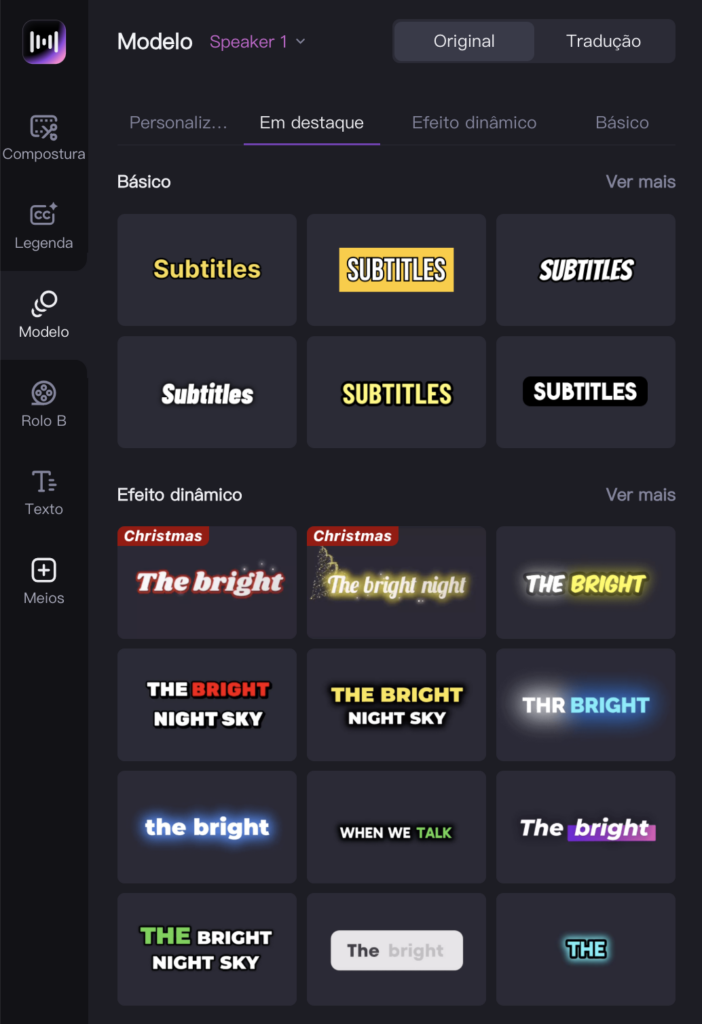Switch to the Básico top tab
The width and height of the screenshot is (702, 1024).
click(622, 123)
